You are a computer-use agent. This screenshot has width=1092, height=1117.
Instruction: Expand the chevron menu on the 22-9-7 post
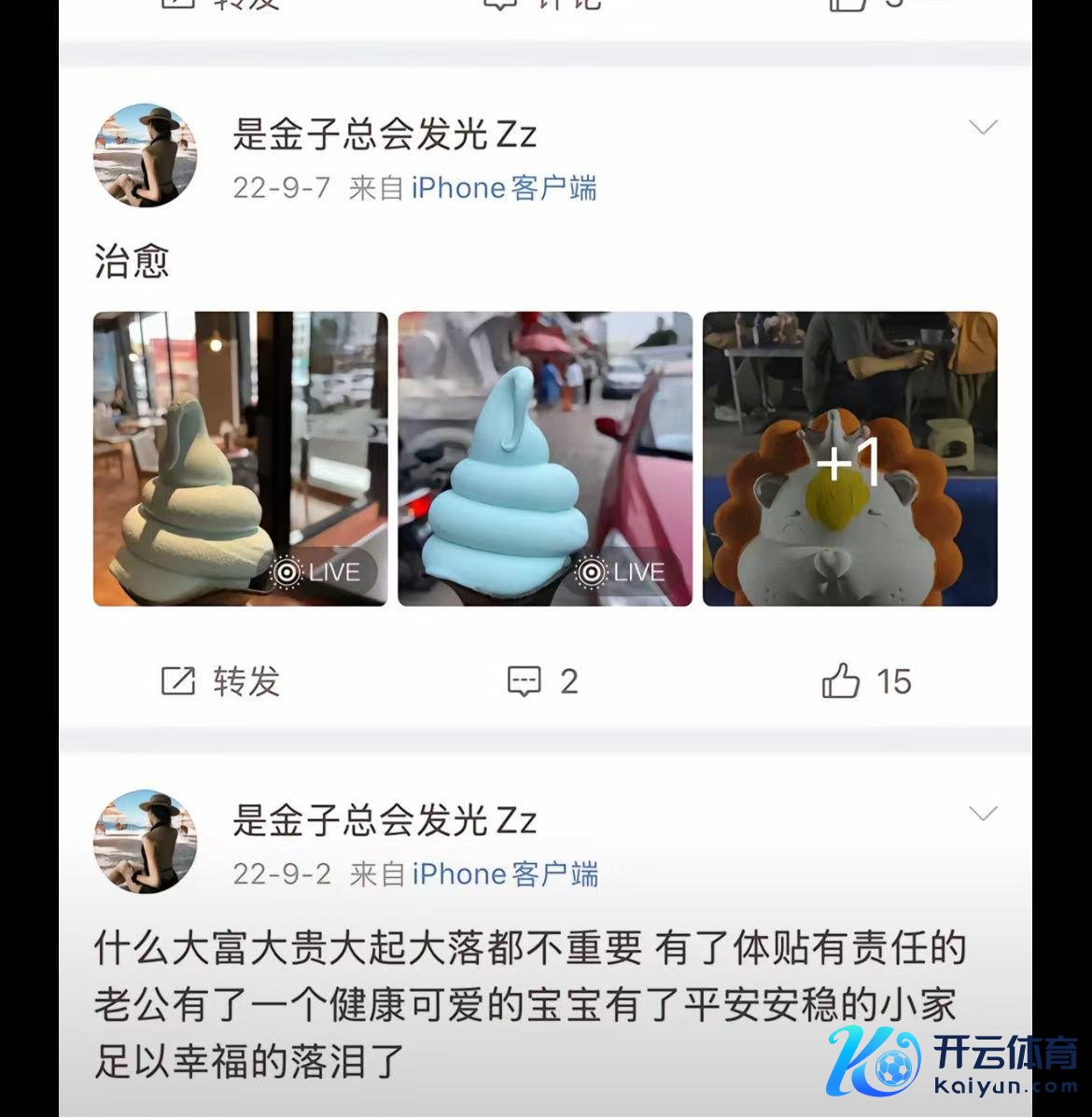click(x=983, y=128)
